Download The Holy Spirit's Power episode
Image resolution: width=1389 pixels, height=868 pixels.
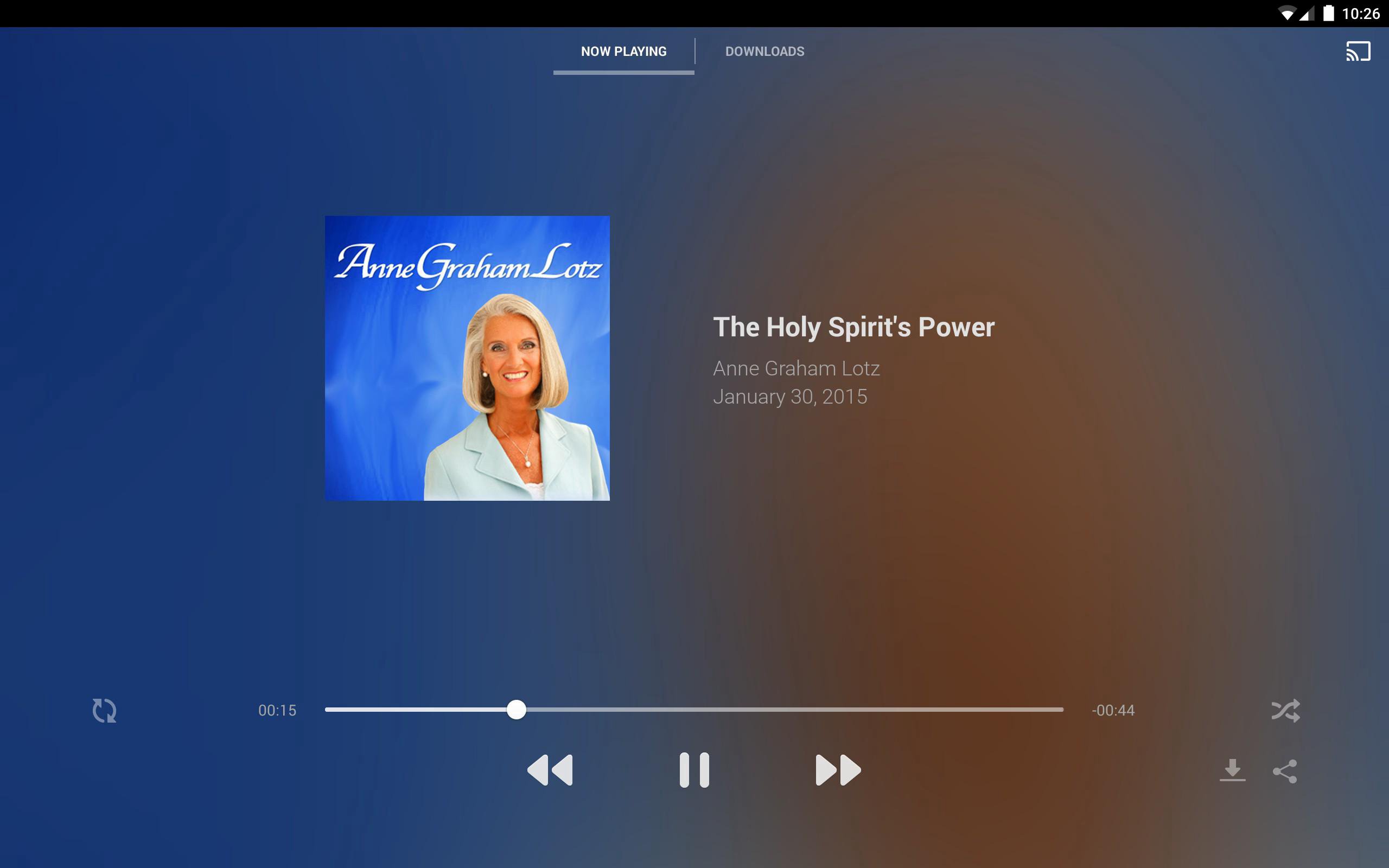point(1232,770)
